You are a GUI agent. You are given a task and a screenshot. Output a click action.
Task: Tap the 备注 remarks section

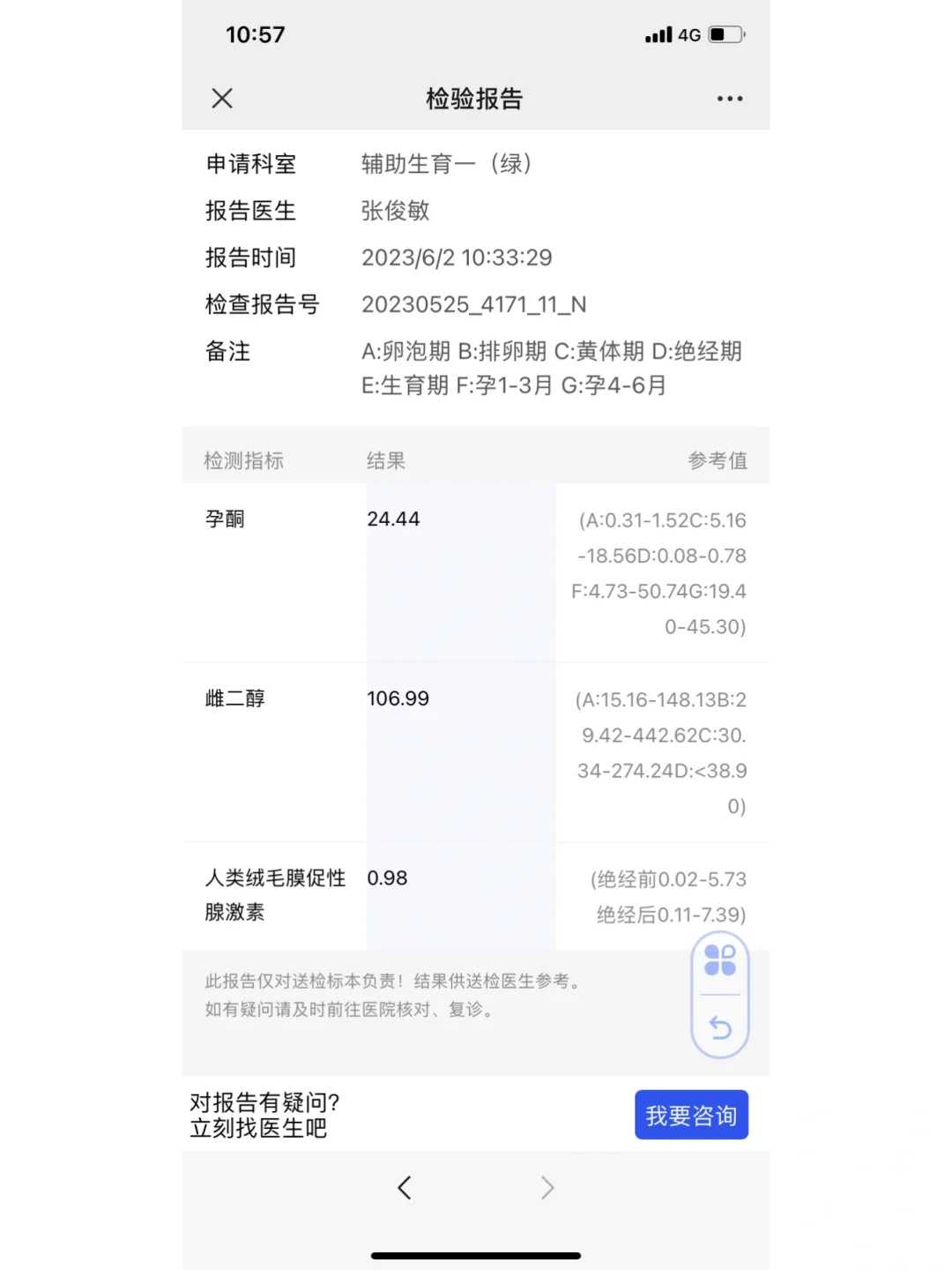pos(227,352)
